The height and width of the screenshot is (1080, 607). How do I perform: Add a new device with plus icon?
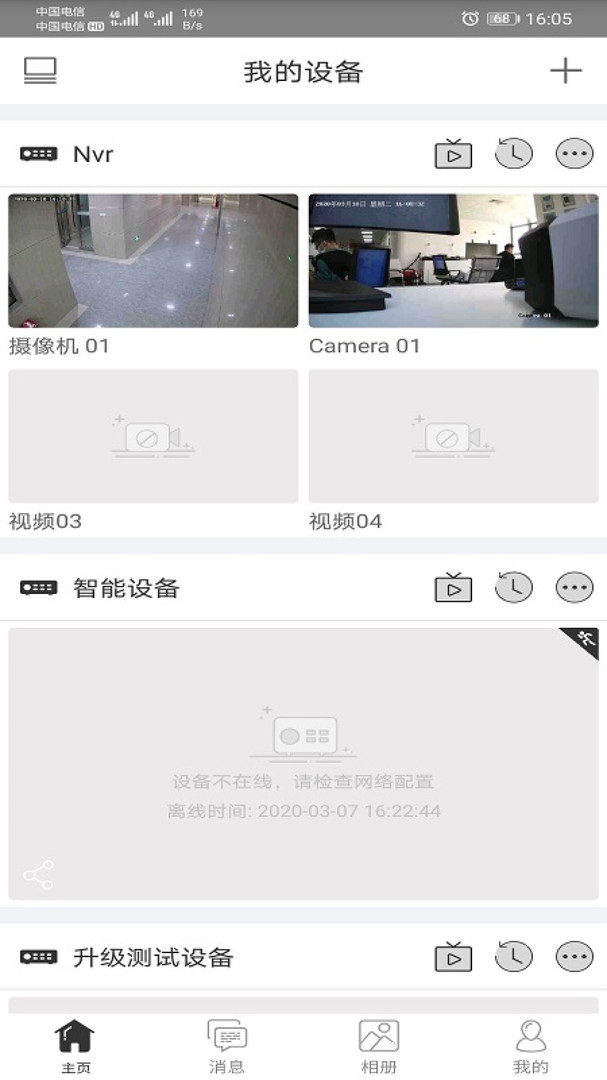click(x=565, y=71)
